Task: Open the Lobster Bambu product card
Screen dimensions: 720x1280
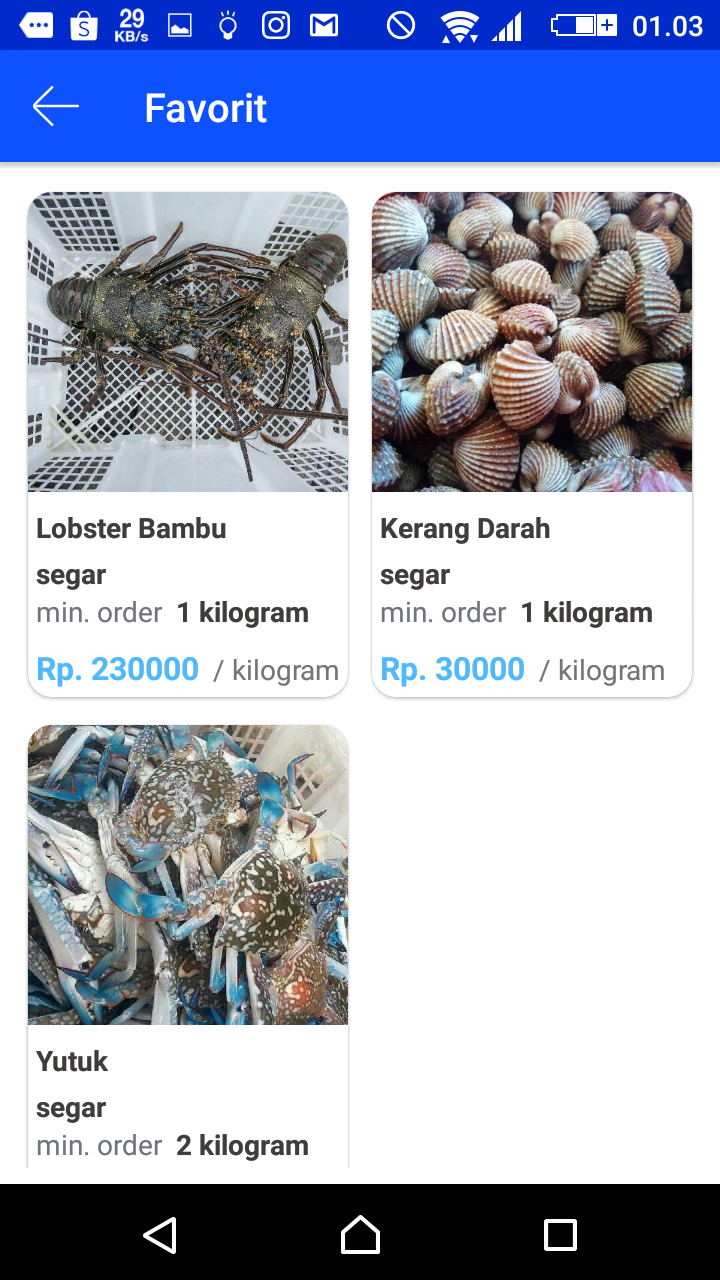Action: click(188, 444)
